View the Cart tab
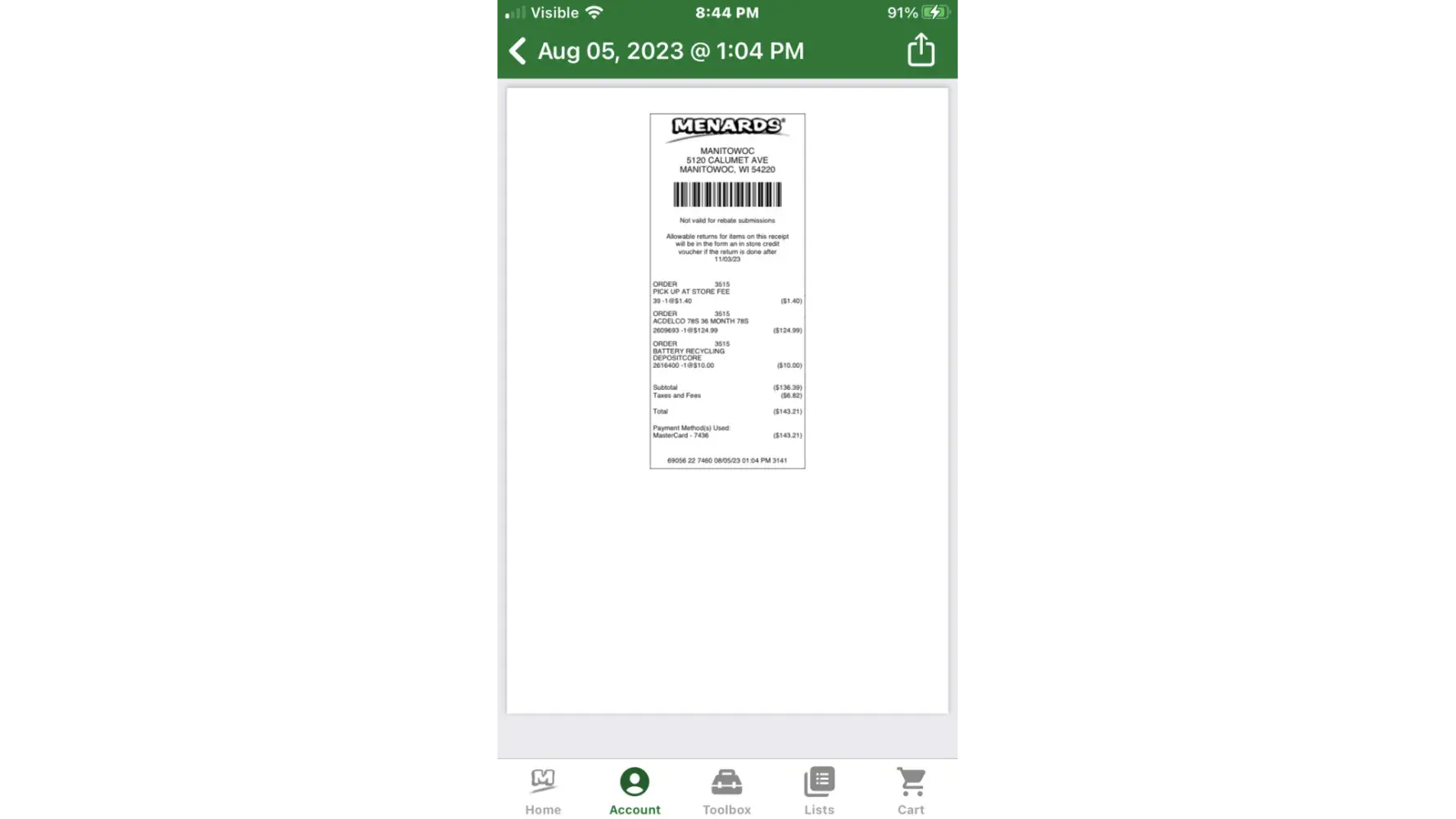The image size is (1456, 819). pos(911,791)
